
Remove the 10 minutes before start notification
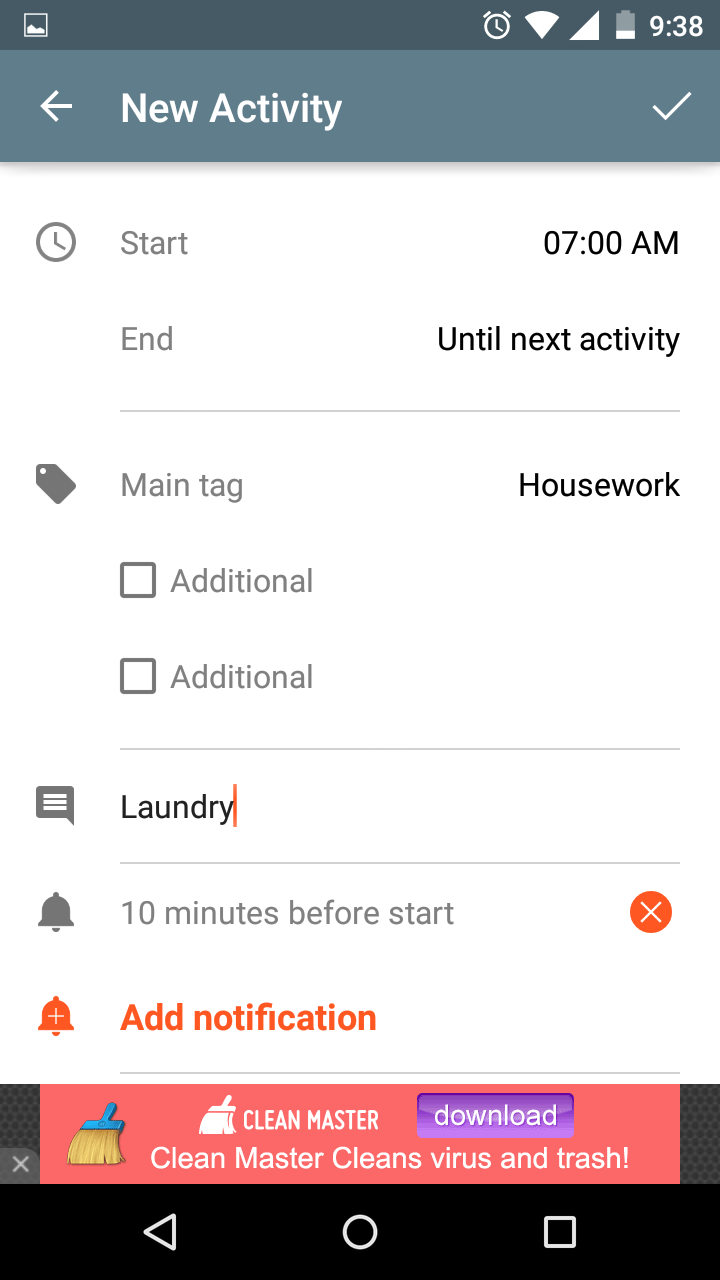[651, 912]
